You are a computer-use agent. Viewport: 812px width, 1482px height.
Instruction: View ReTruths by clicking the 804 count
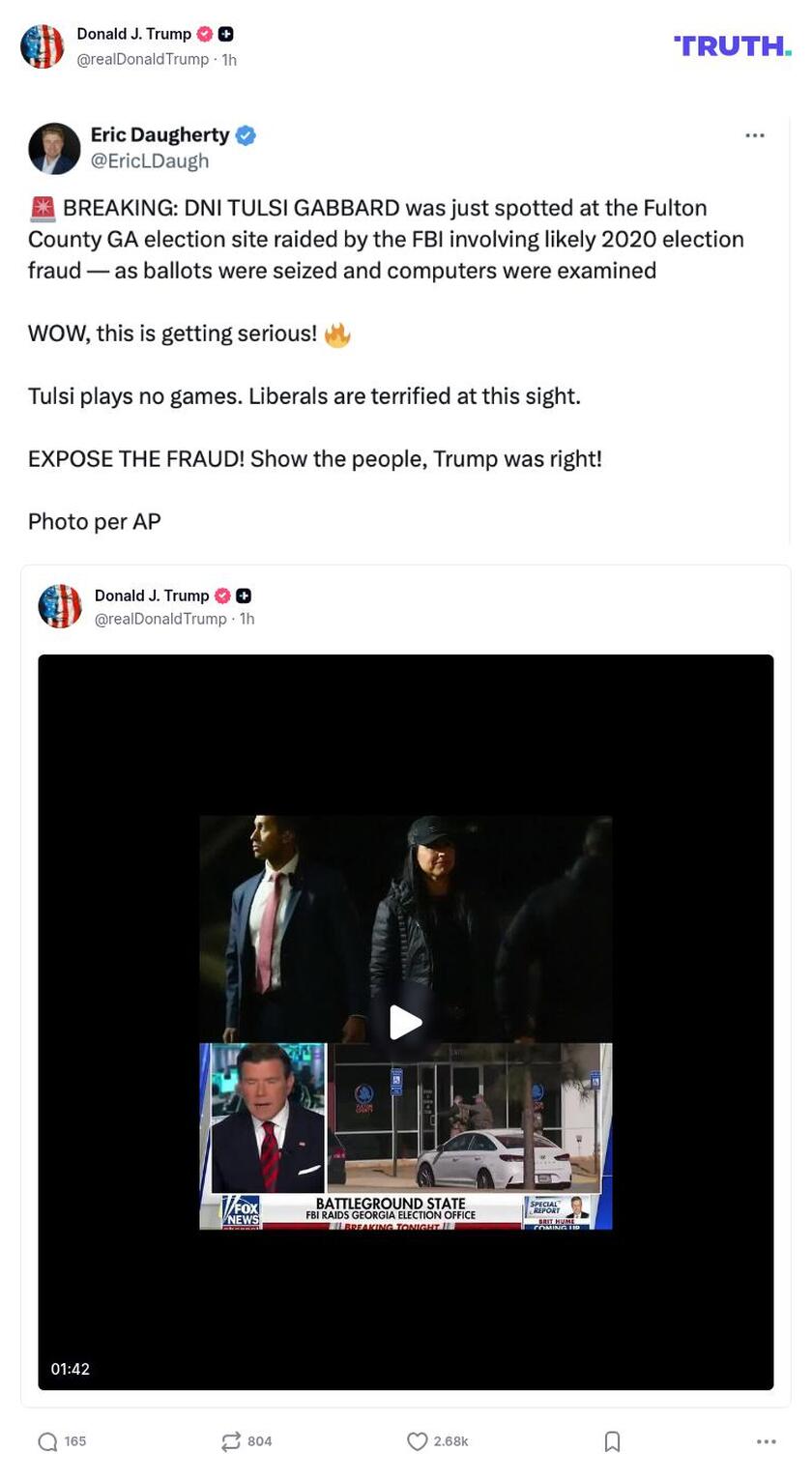[258, 1440]
